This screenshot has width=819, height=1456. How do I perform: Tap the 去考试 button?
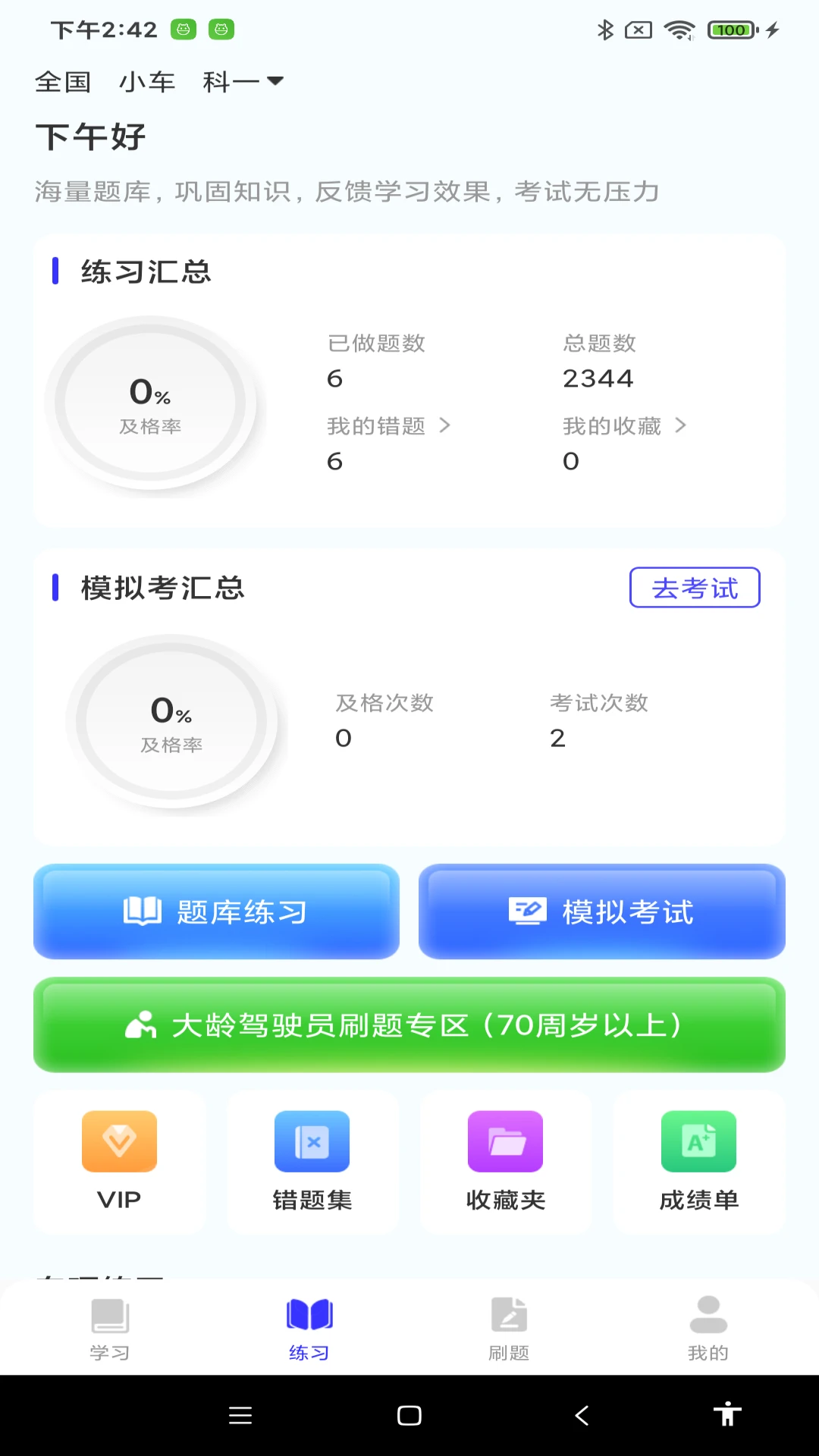pos(694,588)
